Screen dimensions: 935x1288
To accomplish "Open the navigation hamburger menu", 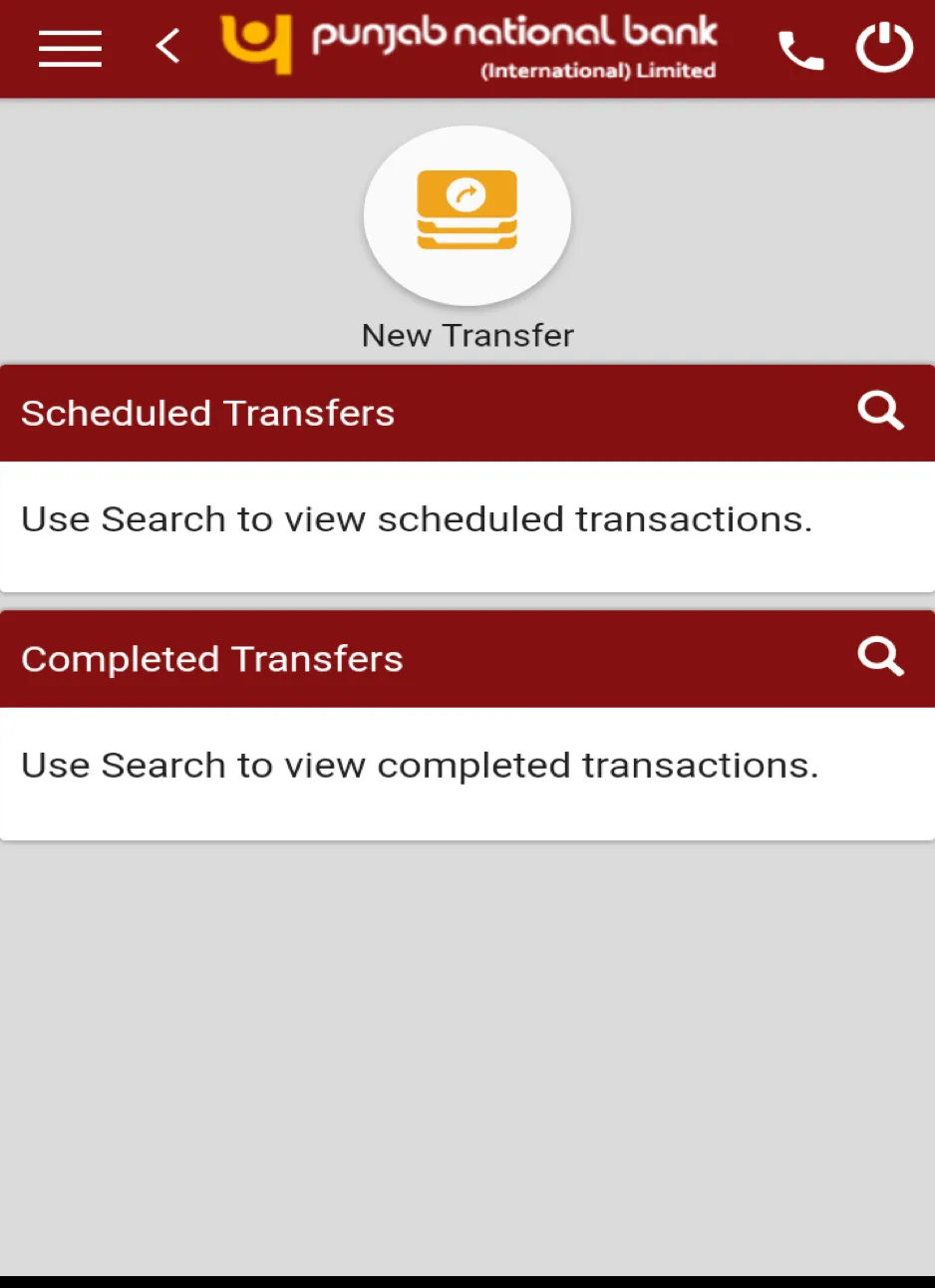I will coord(70,47).
